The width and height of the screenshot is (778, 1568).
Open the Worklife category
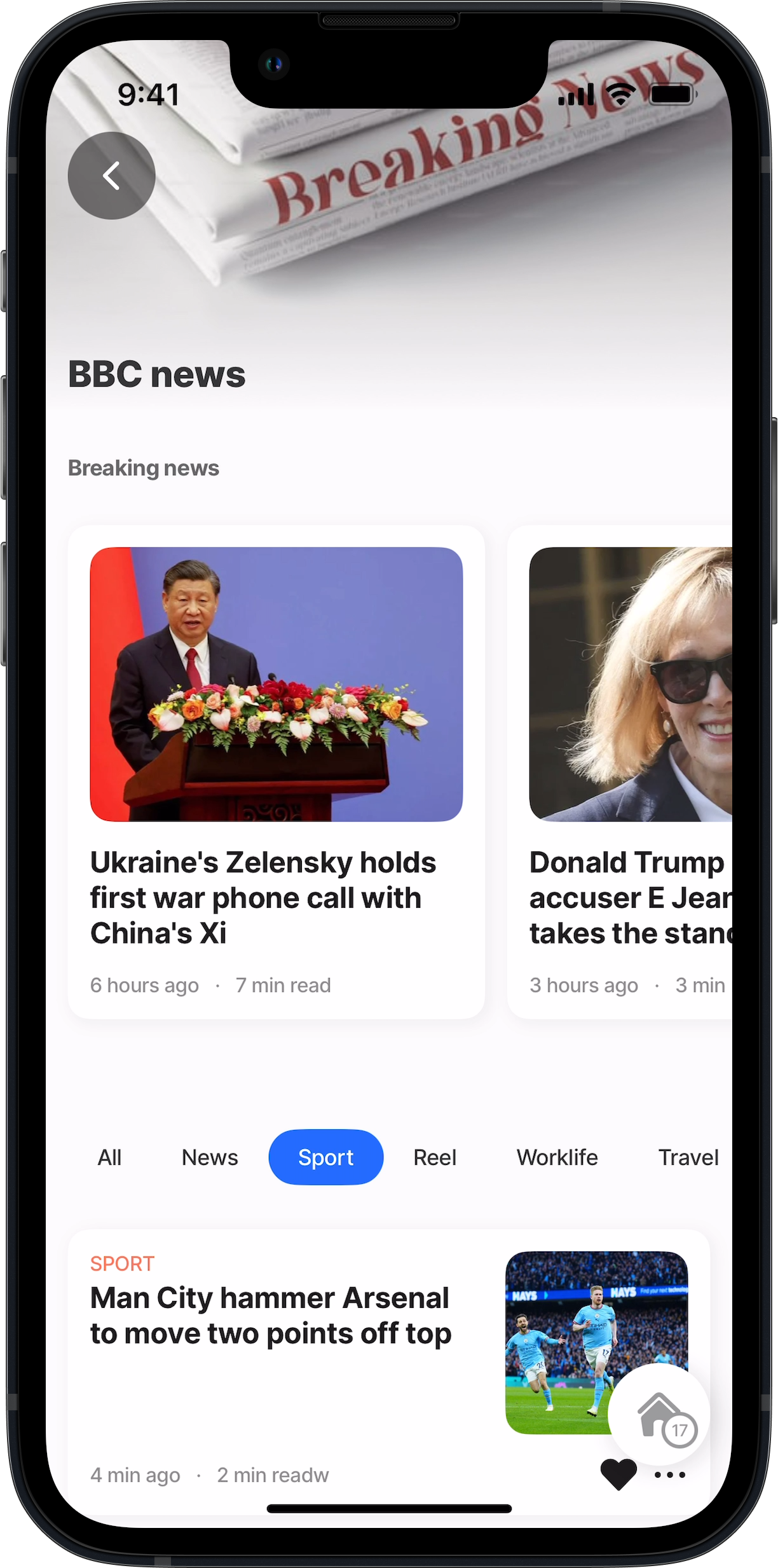(557, 1157)
